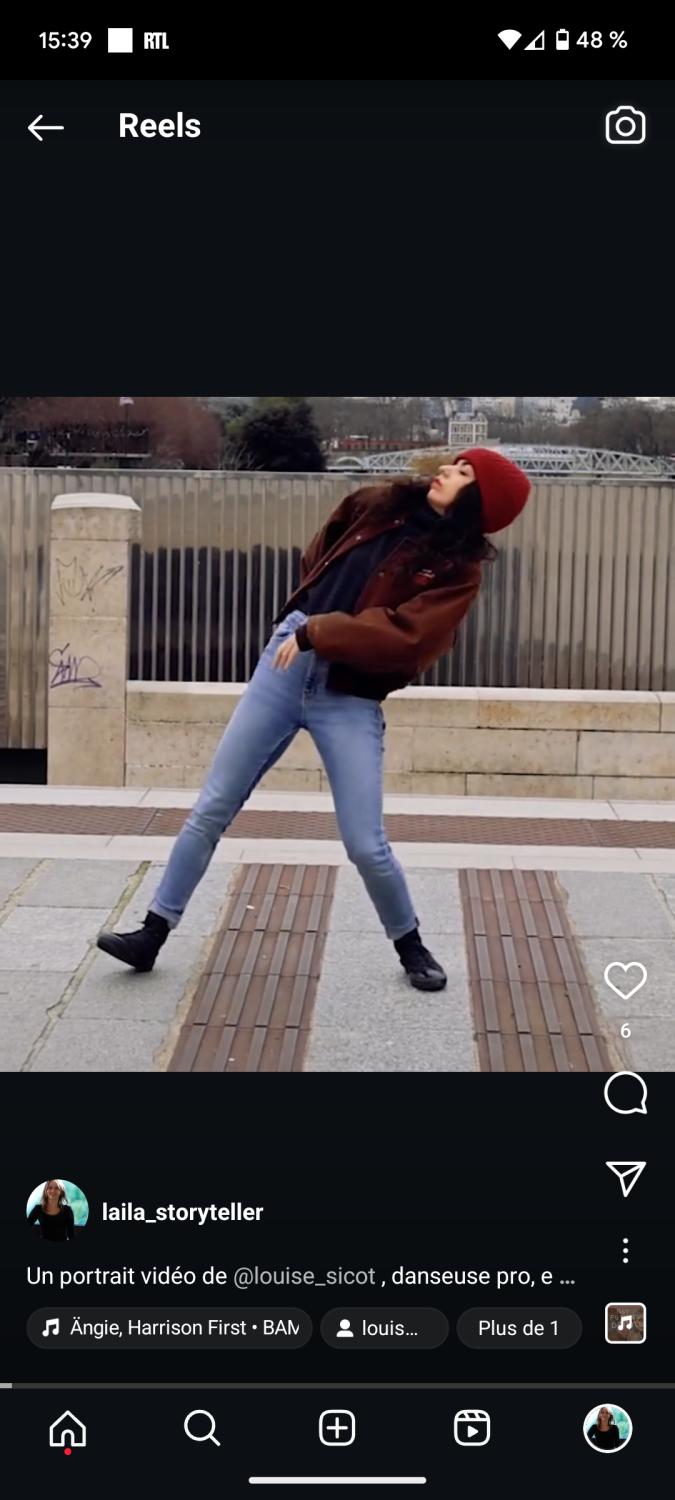Like this reel with the heart icon
Viewport: 675px width, 1500px height.
pyautogui.click(x=625, y=981)
